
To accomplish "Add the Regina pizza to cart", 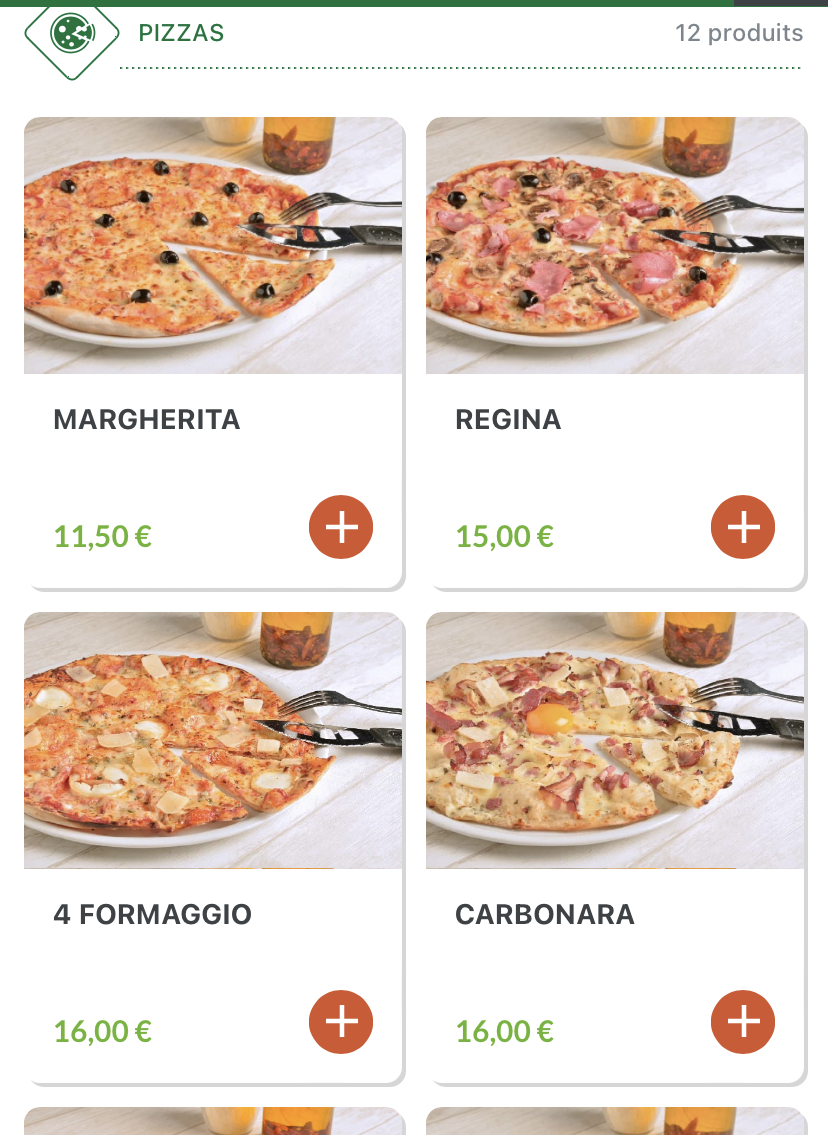I will pos(743,527).
